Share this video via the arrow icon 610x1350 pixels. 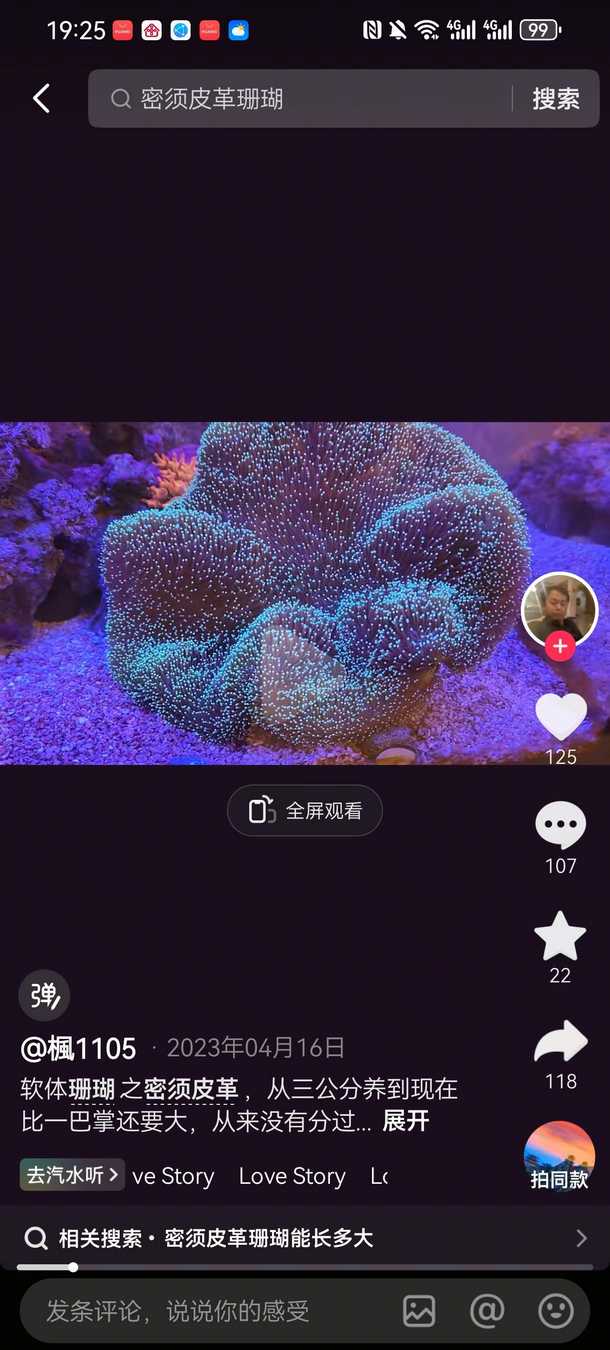(x=560, y=1043)
